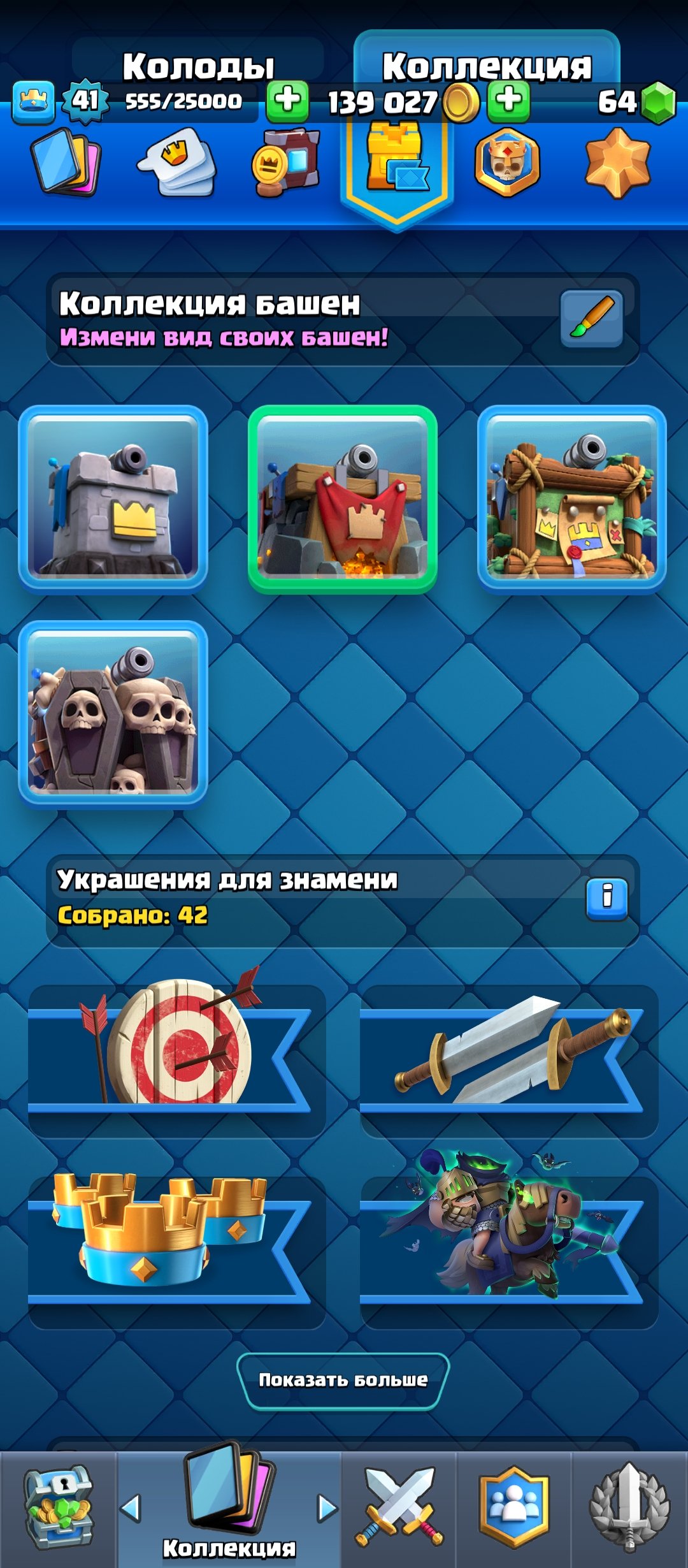Open the skull king badge section
688x1568 pixels.
tap(507, 163)
